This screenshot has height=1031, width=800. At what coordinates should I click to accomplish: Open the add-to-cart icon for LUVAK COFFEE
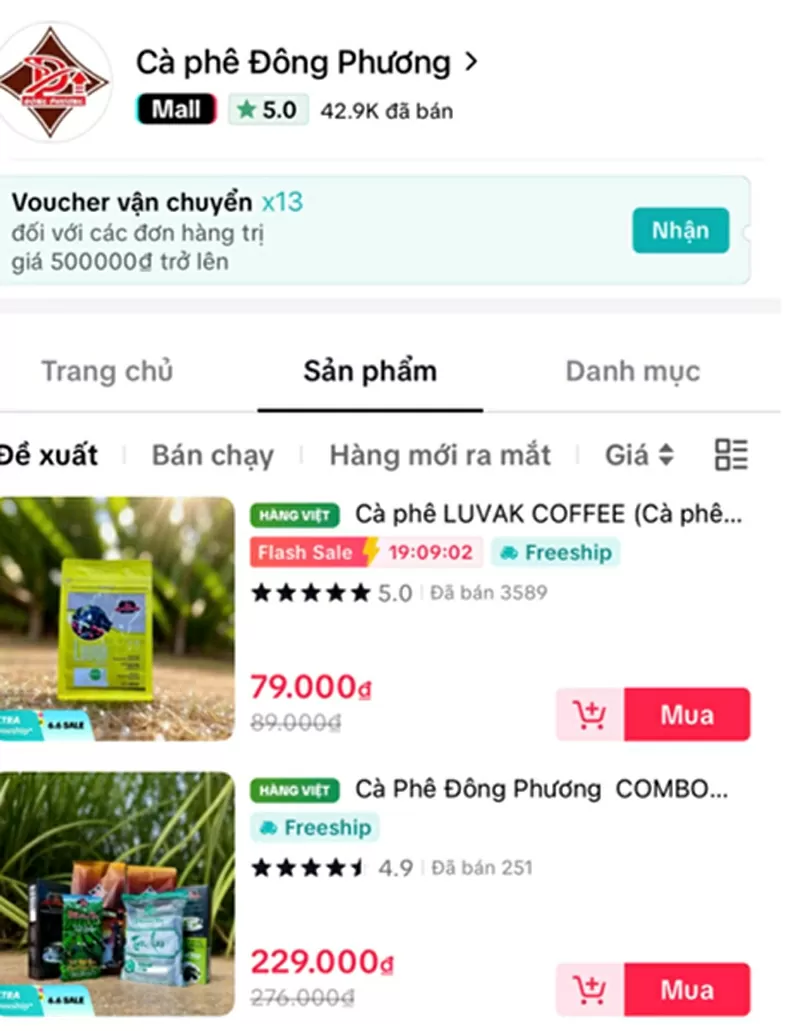[x=588, y=714]
